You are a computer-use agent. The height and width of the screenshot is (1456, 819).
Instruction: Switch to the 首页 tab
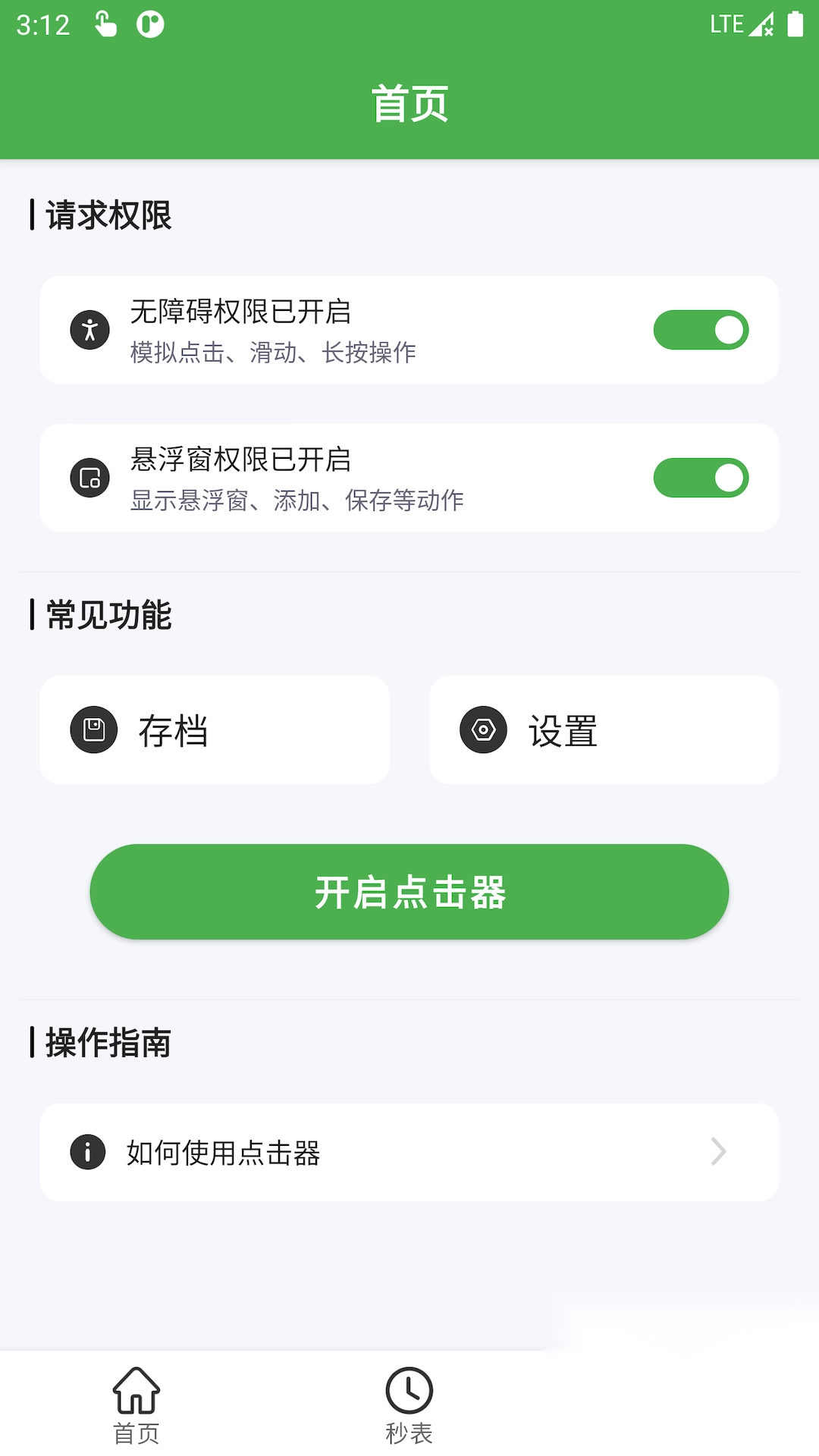[136, 1410]
